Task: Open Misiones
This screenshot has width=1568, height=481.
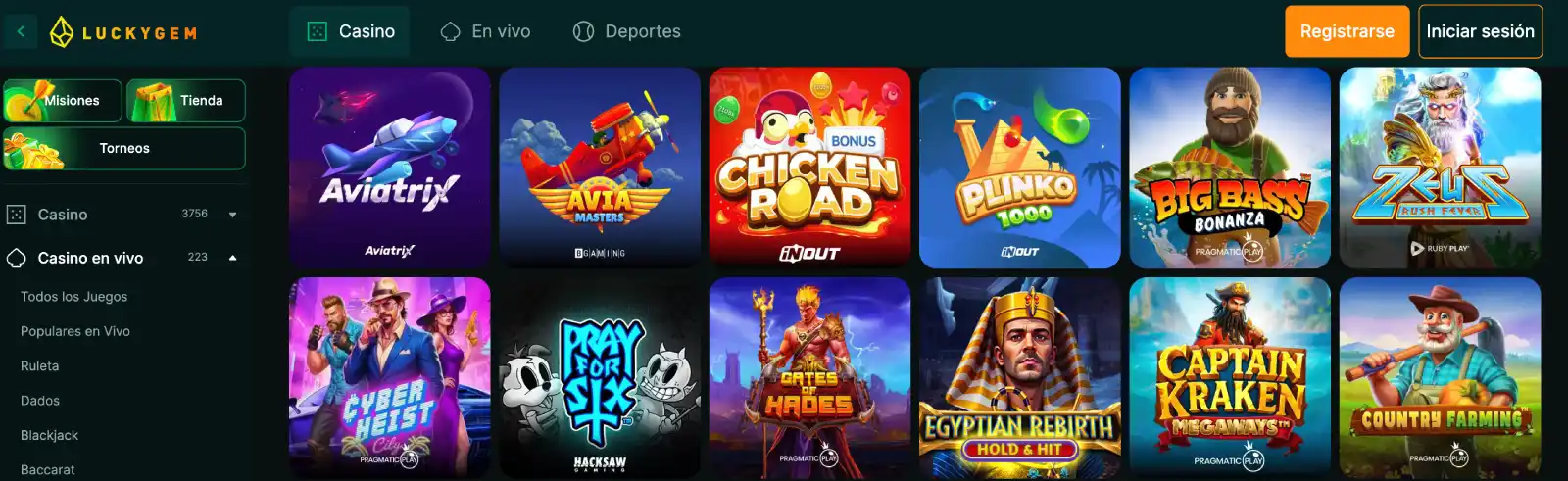Action: (63, 101)
